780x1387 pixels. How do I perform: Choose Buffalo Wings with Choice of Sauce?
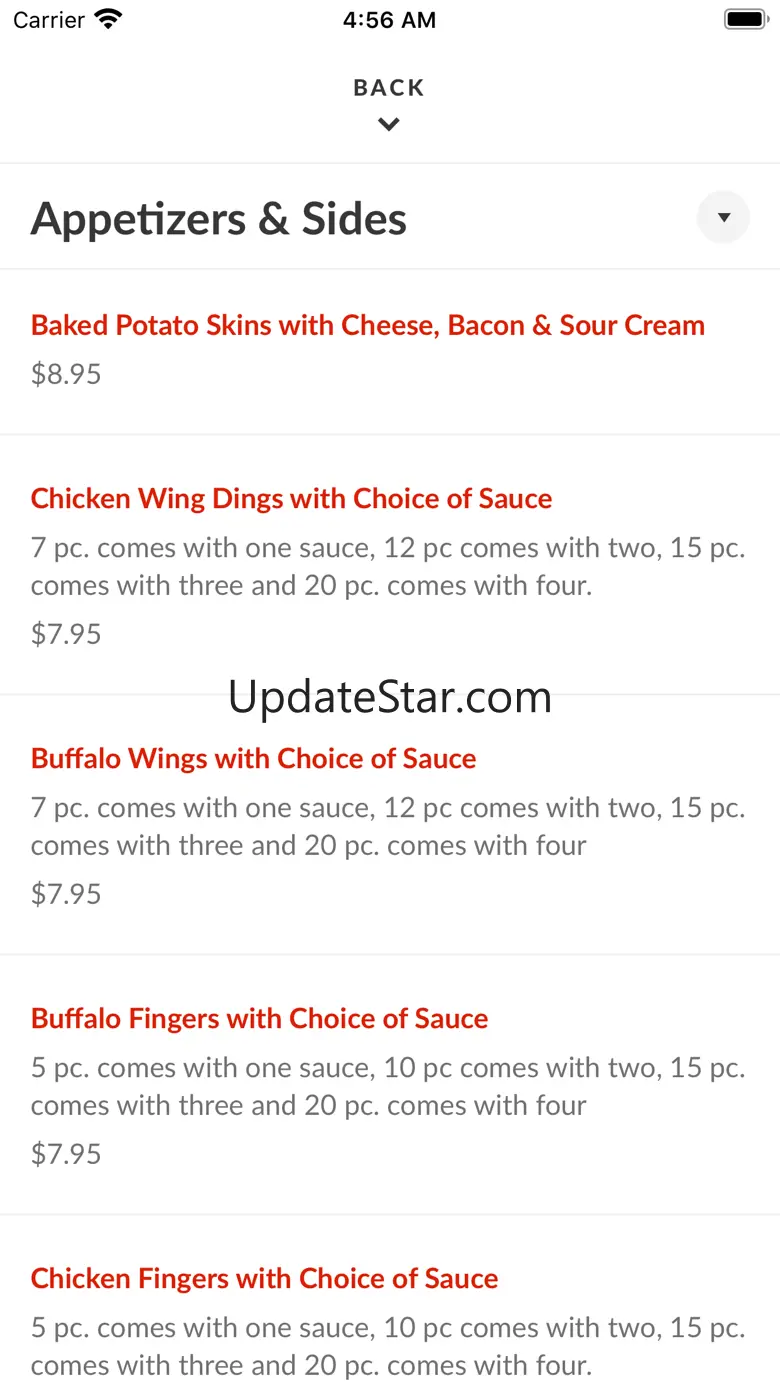point(253,759)
